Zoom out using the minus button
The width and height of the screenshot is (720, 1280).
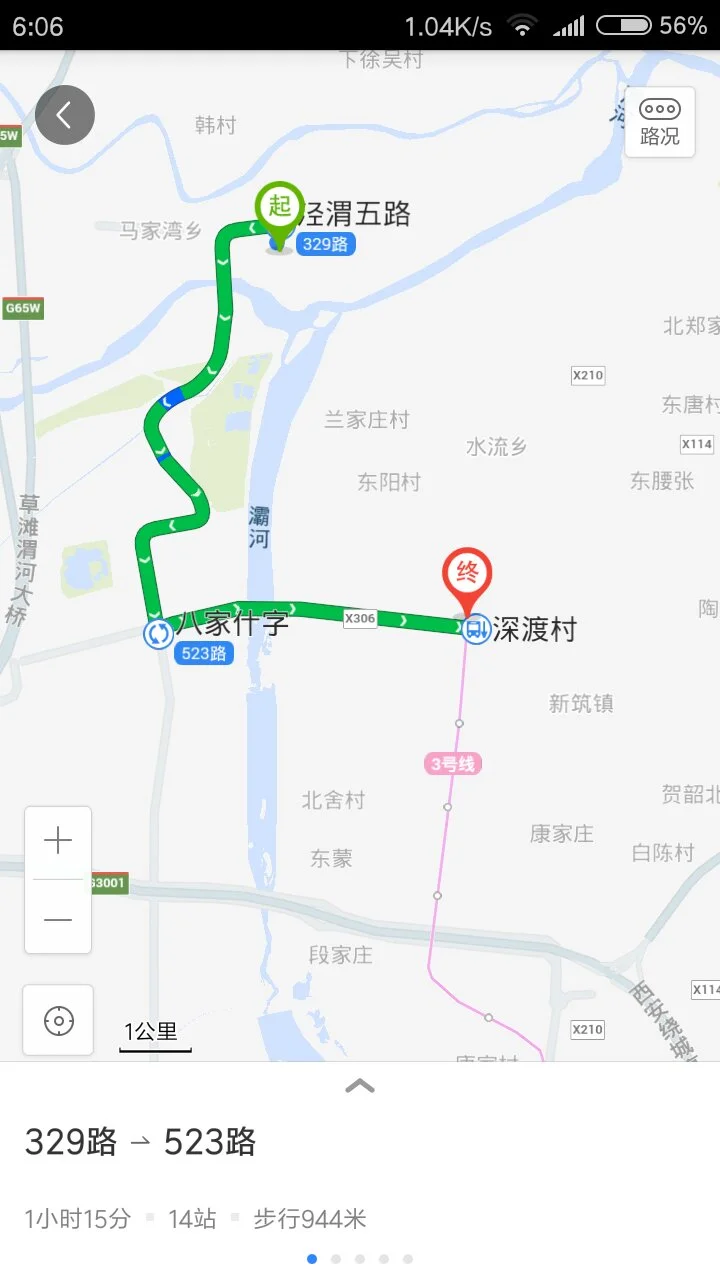click(57, 918)
